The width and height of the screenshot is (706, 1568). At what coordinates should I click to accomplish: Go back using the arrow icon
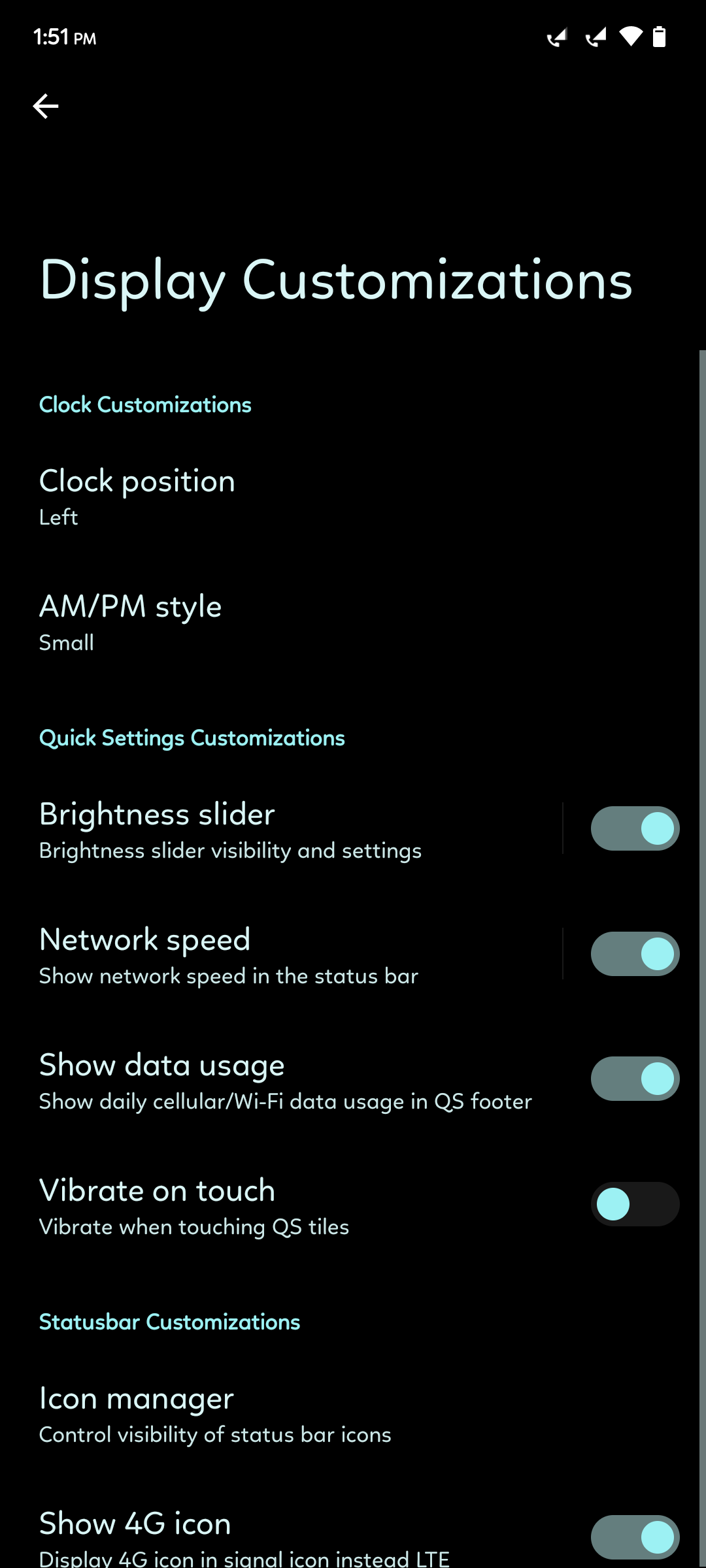[46, 106]
